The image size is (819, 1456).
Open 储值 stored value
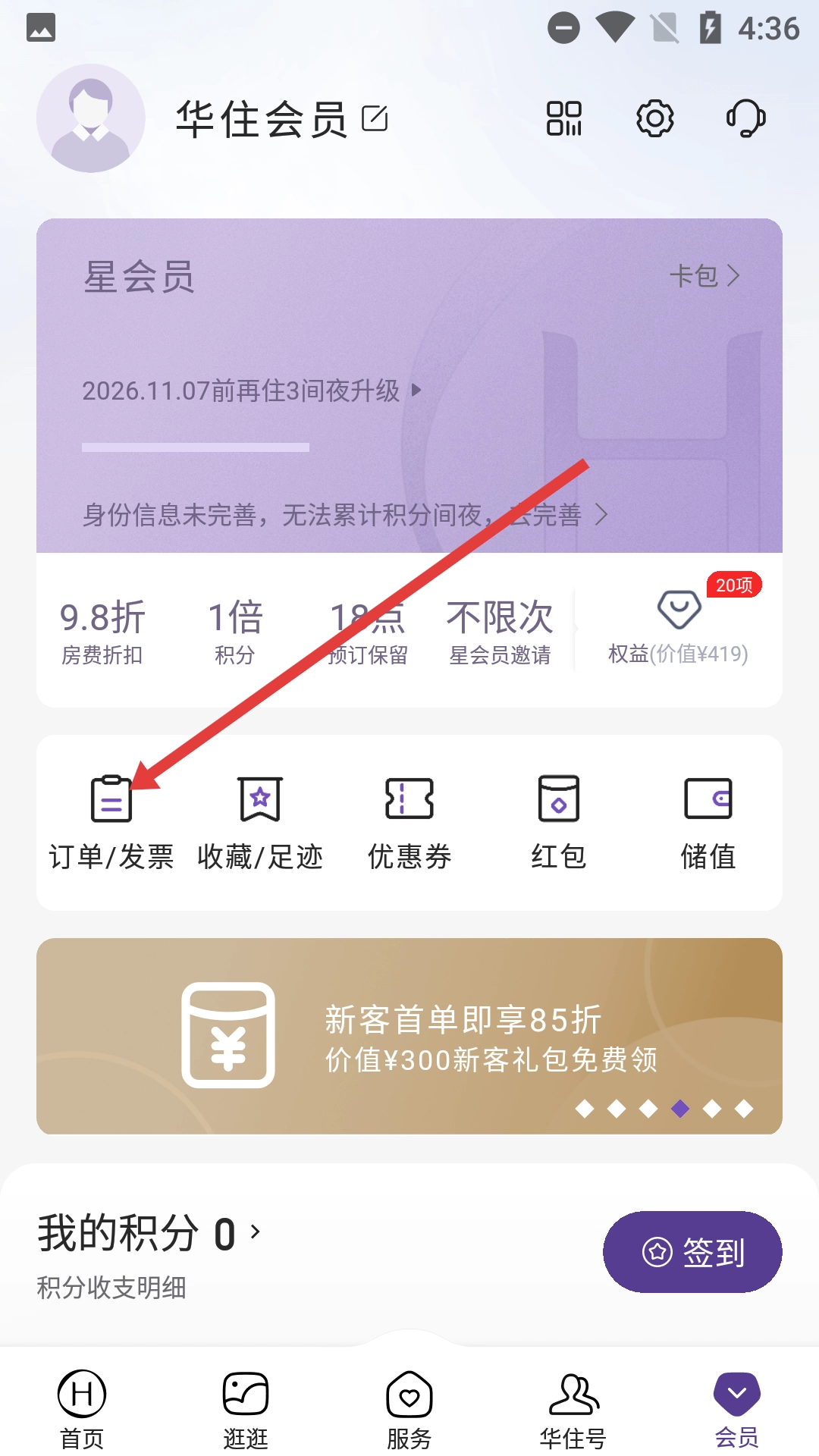[x=708, y=823]
